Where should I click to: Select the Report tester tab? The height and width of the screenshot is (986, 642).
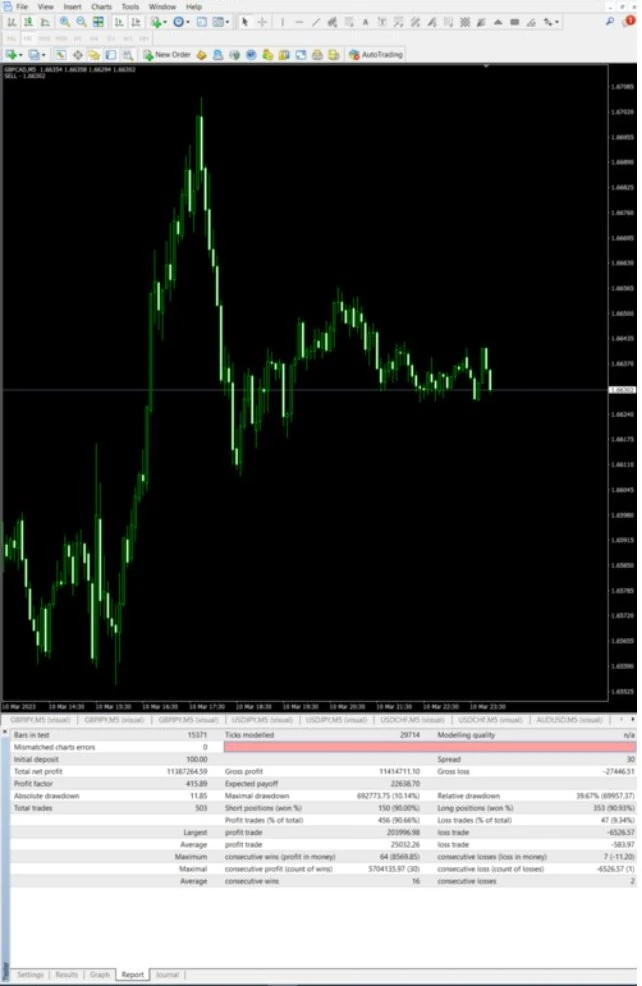point(133,975)
